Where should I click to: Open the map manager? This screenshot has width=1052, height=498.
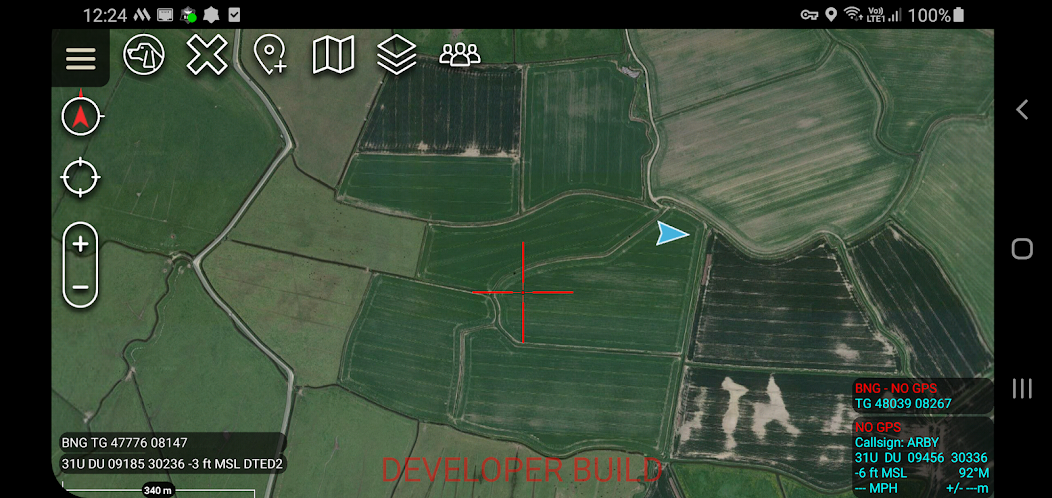(333, 55)
